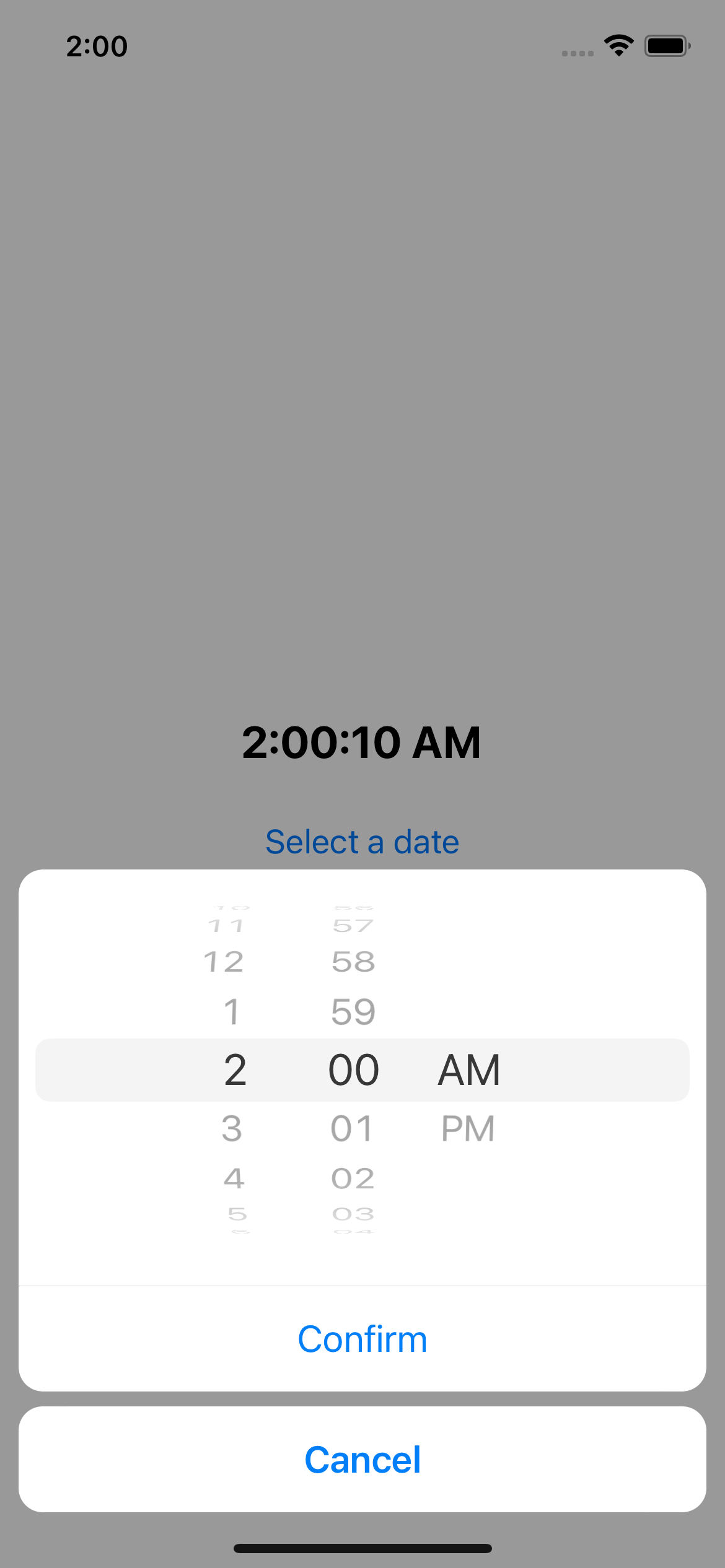Select hour 4 on the picker wheel
The width and height of the screenshot is (725, 1568).
pos(233,1178)
